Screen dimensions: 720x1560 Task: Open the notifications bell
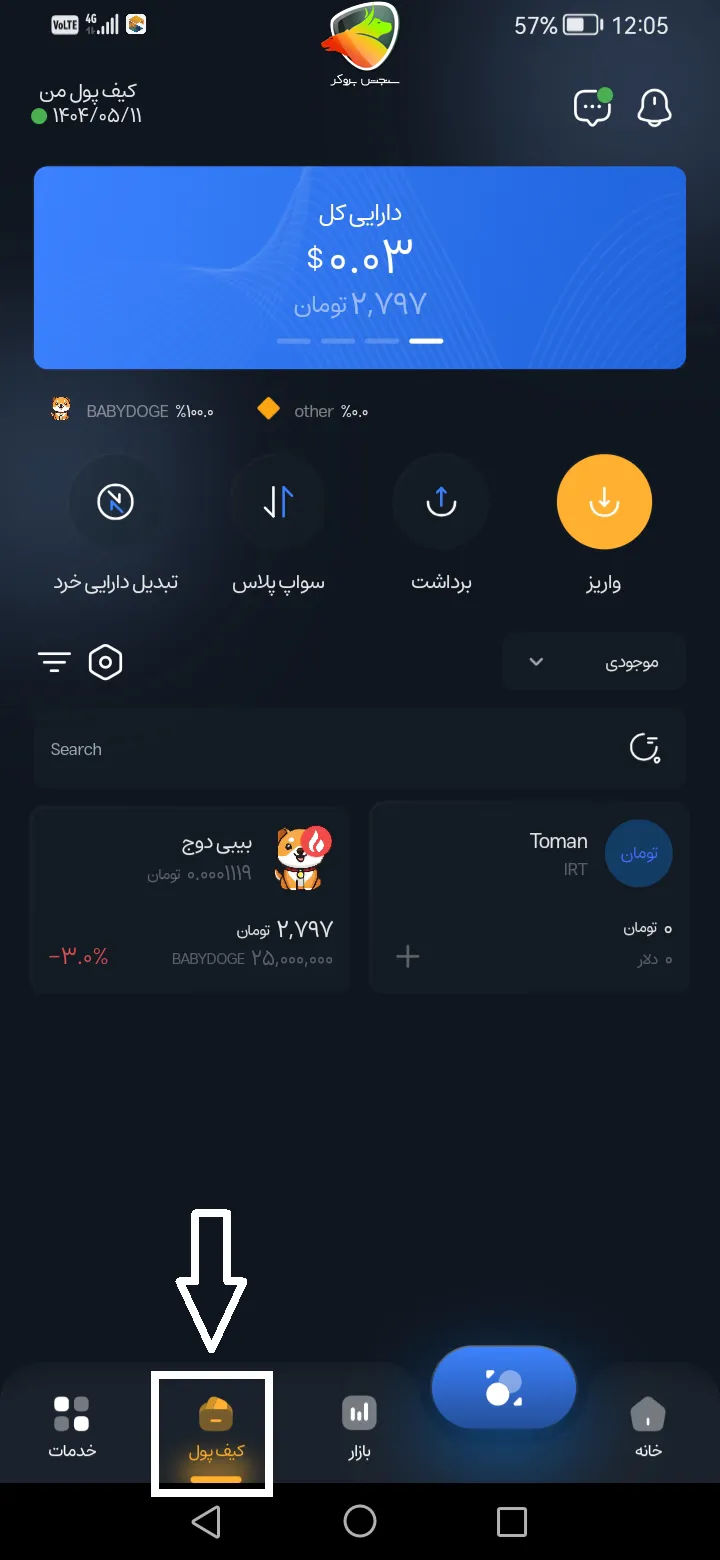click(x=654, y=108)
